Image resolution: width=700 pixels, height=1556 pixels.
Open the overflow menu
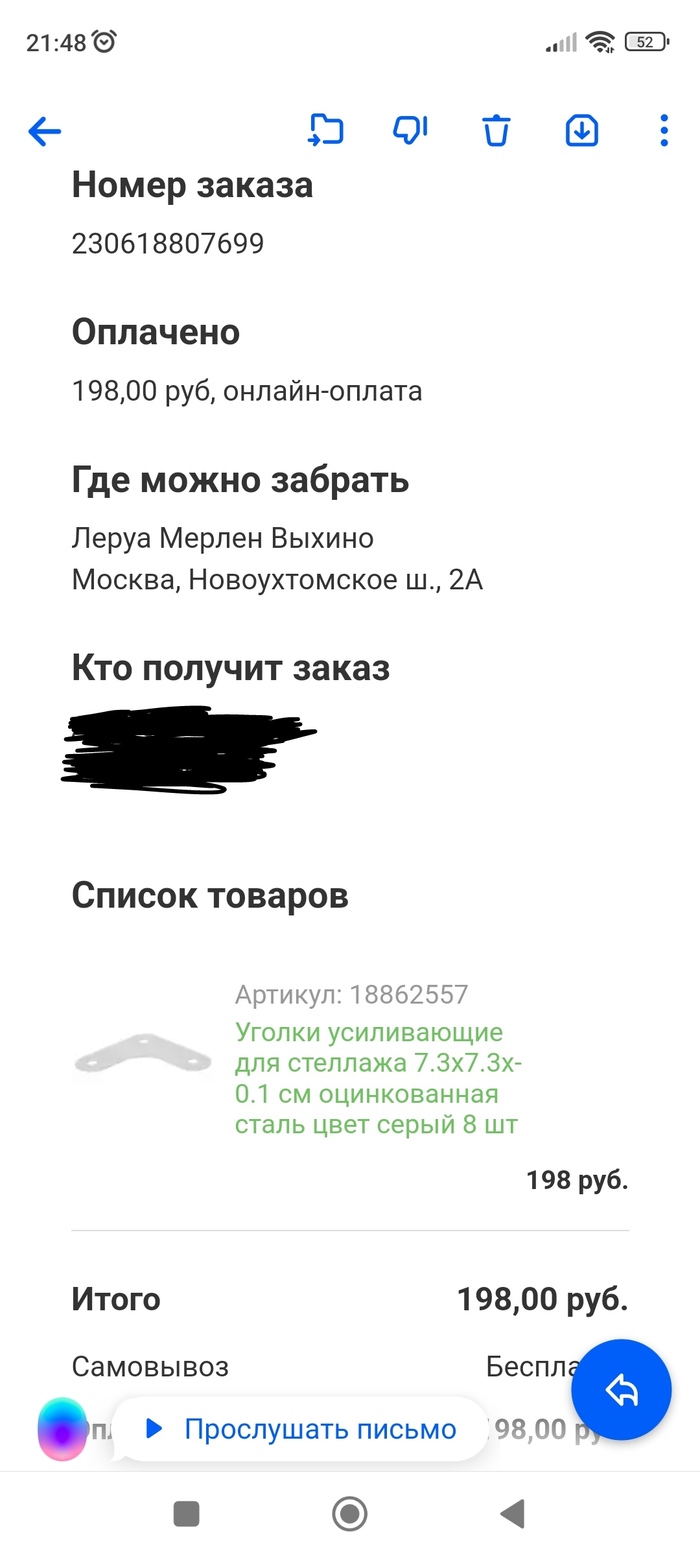(x=664, y=131)
